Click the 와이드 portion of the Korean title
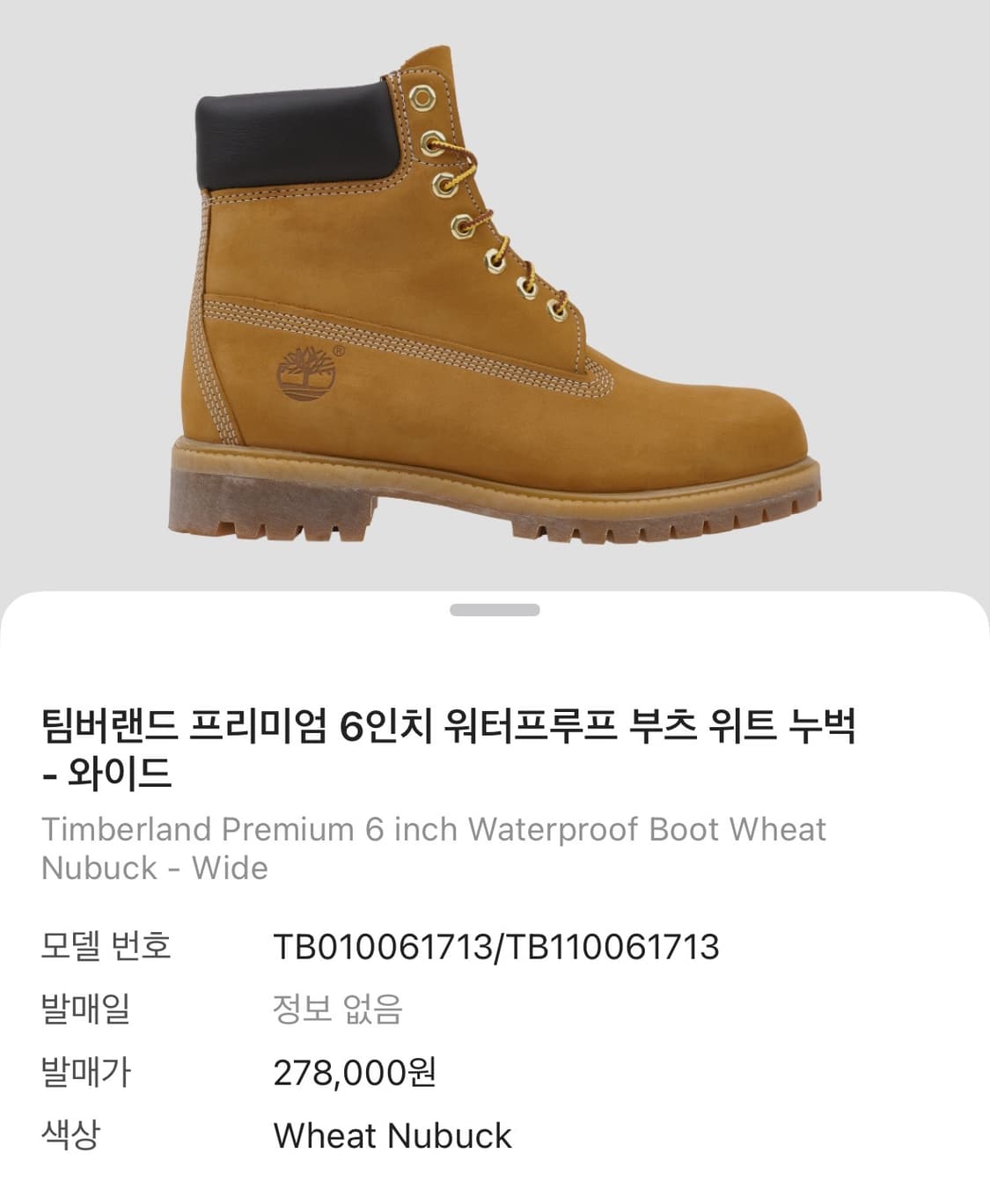This screenshot has height=1204, width=990. pos(106,779)
